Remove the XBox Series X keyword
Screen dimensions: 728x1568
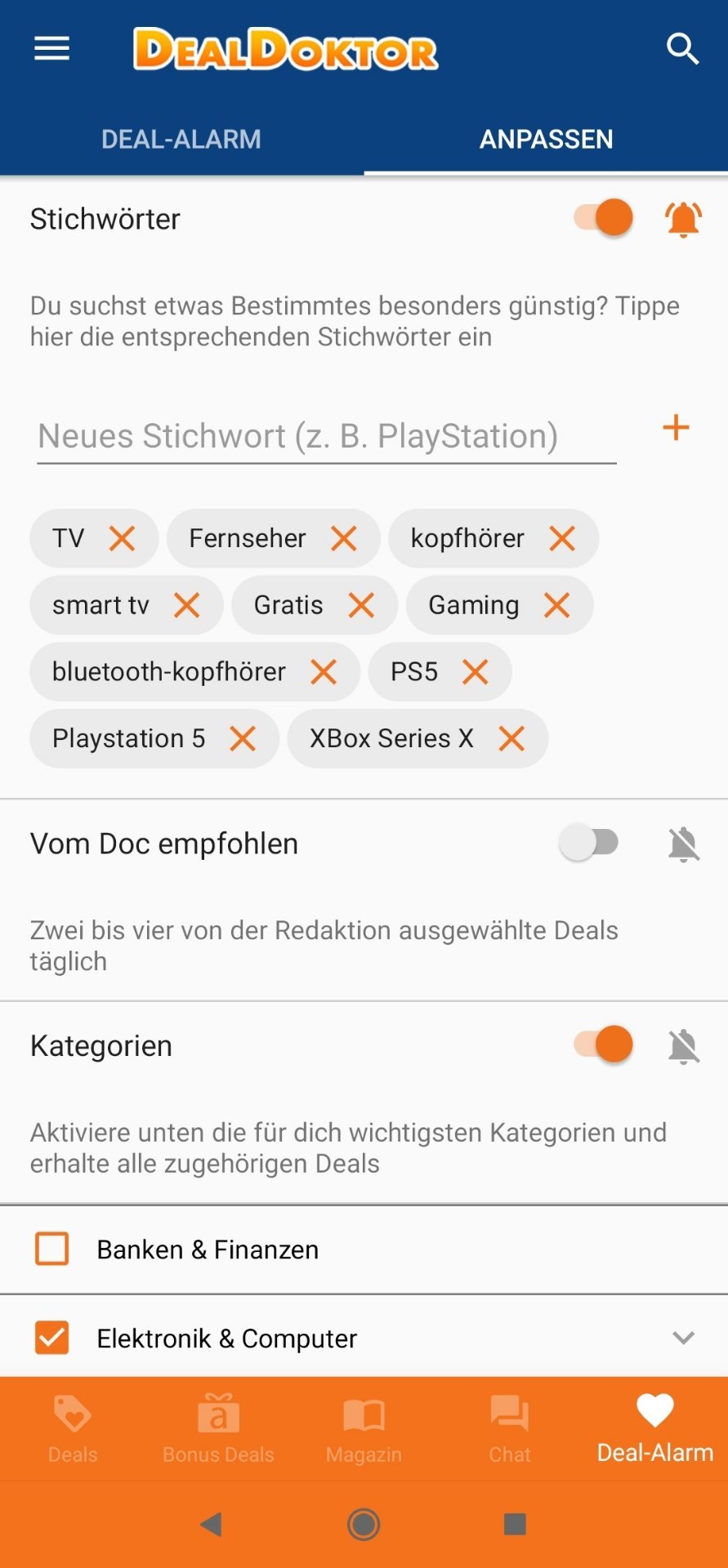(x=511, y=739)
